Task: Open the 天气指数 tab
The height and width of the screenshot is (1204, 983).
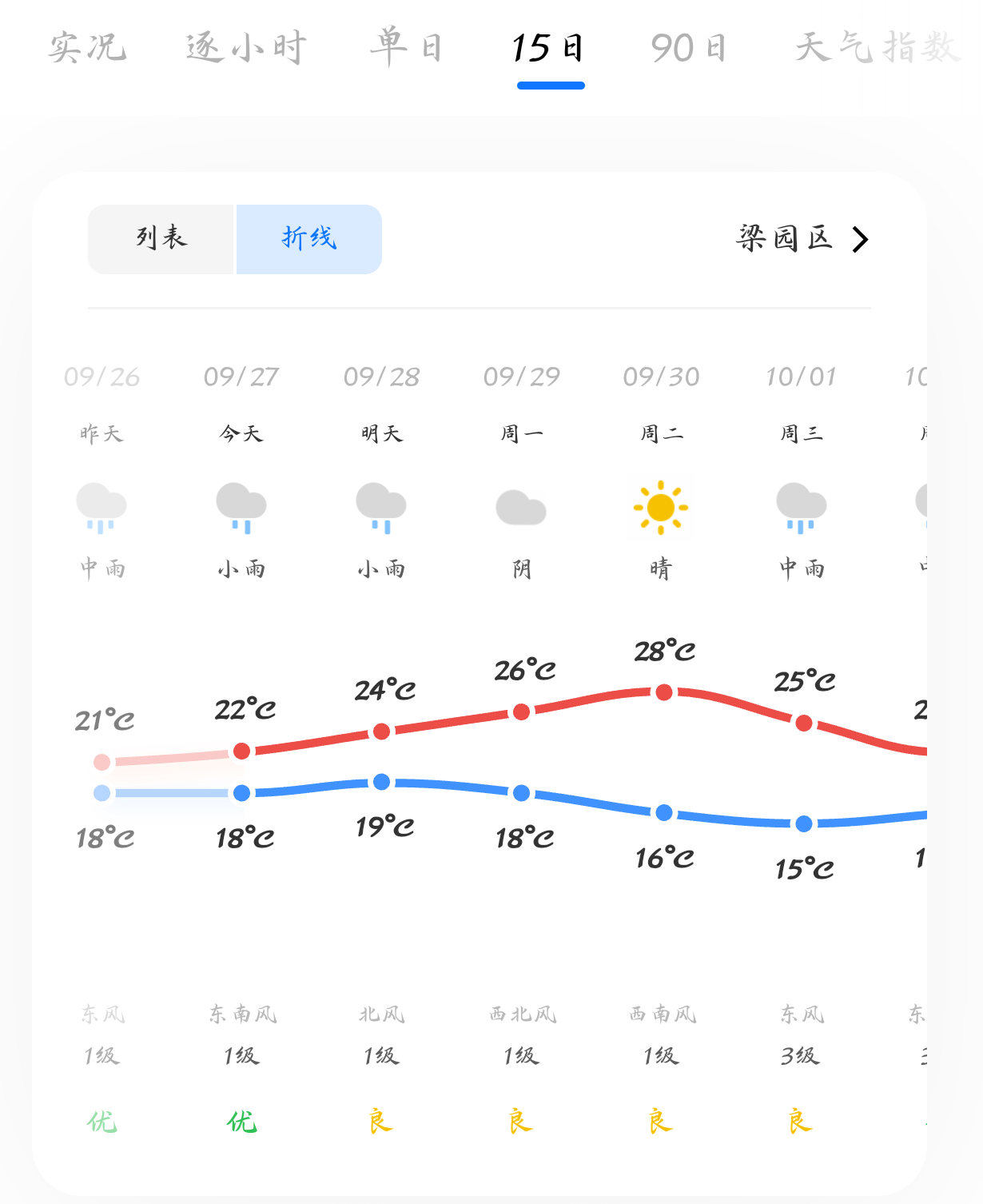Action: pos(877,48)
